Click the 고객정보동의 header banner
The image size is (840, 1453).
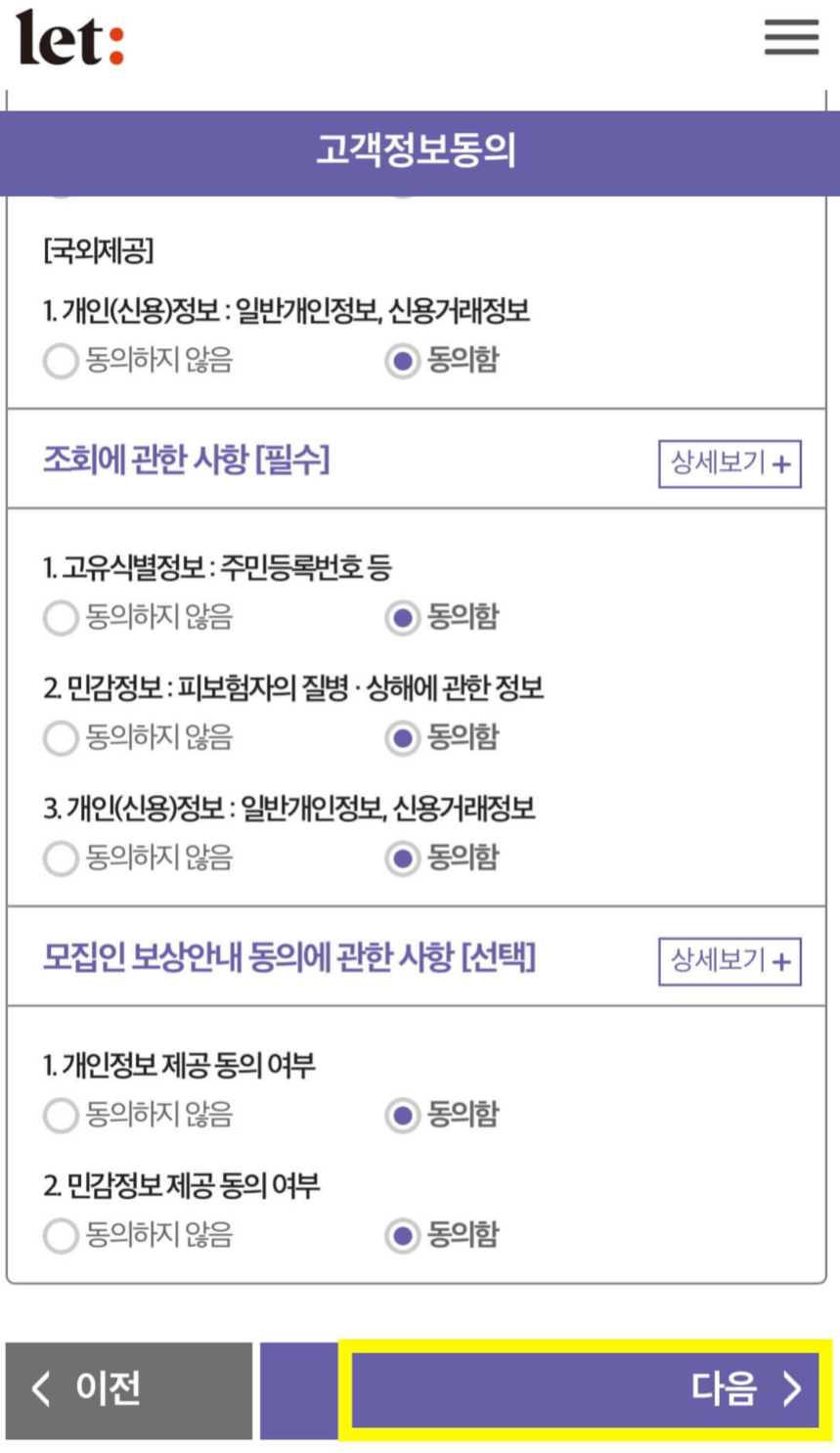point(420,152)
